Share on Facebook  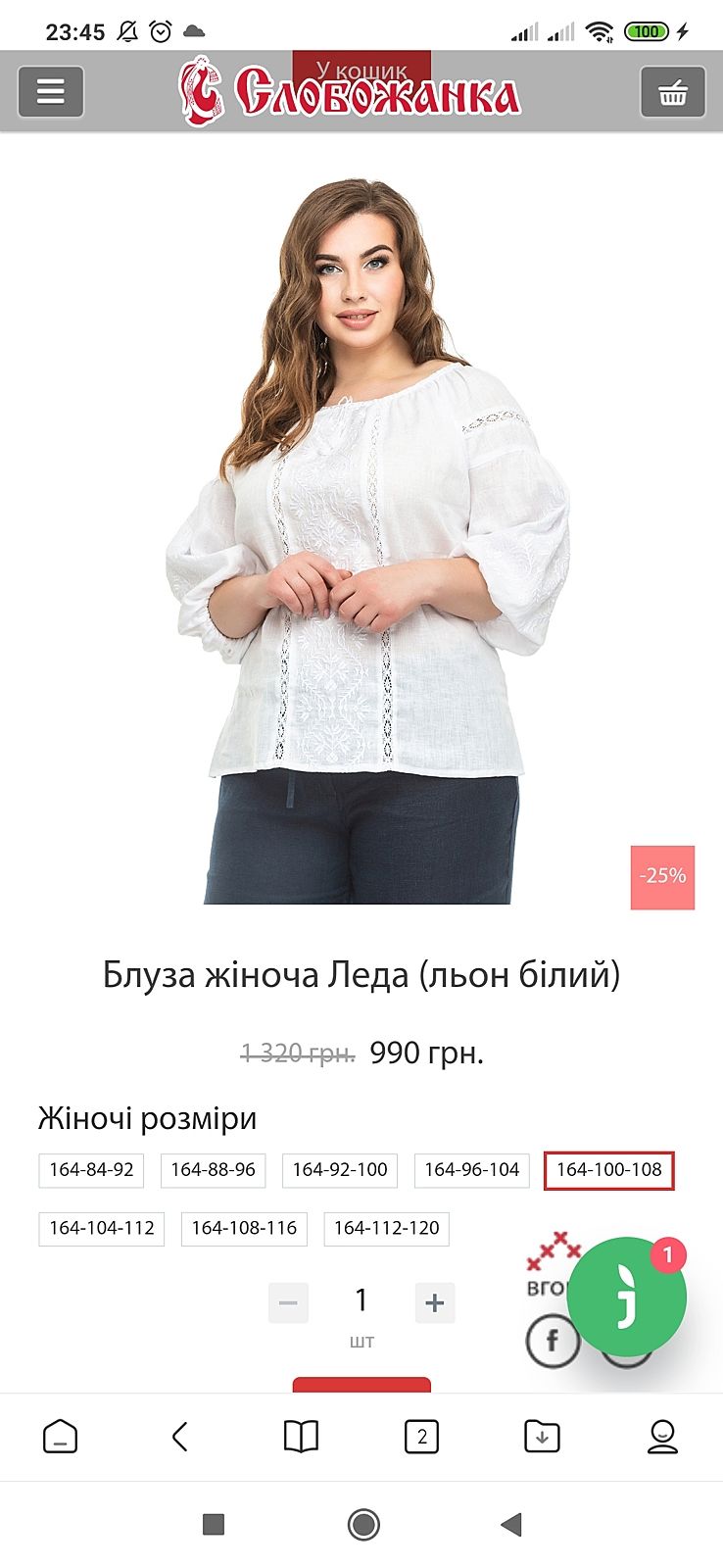[x=552, y=1341]
